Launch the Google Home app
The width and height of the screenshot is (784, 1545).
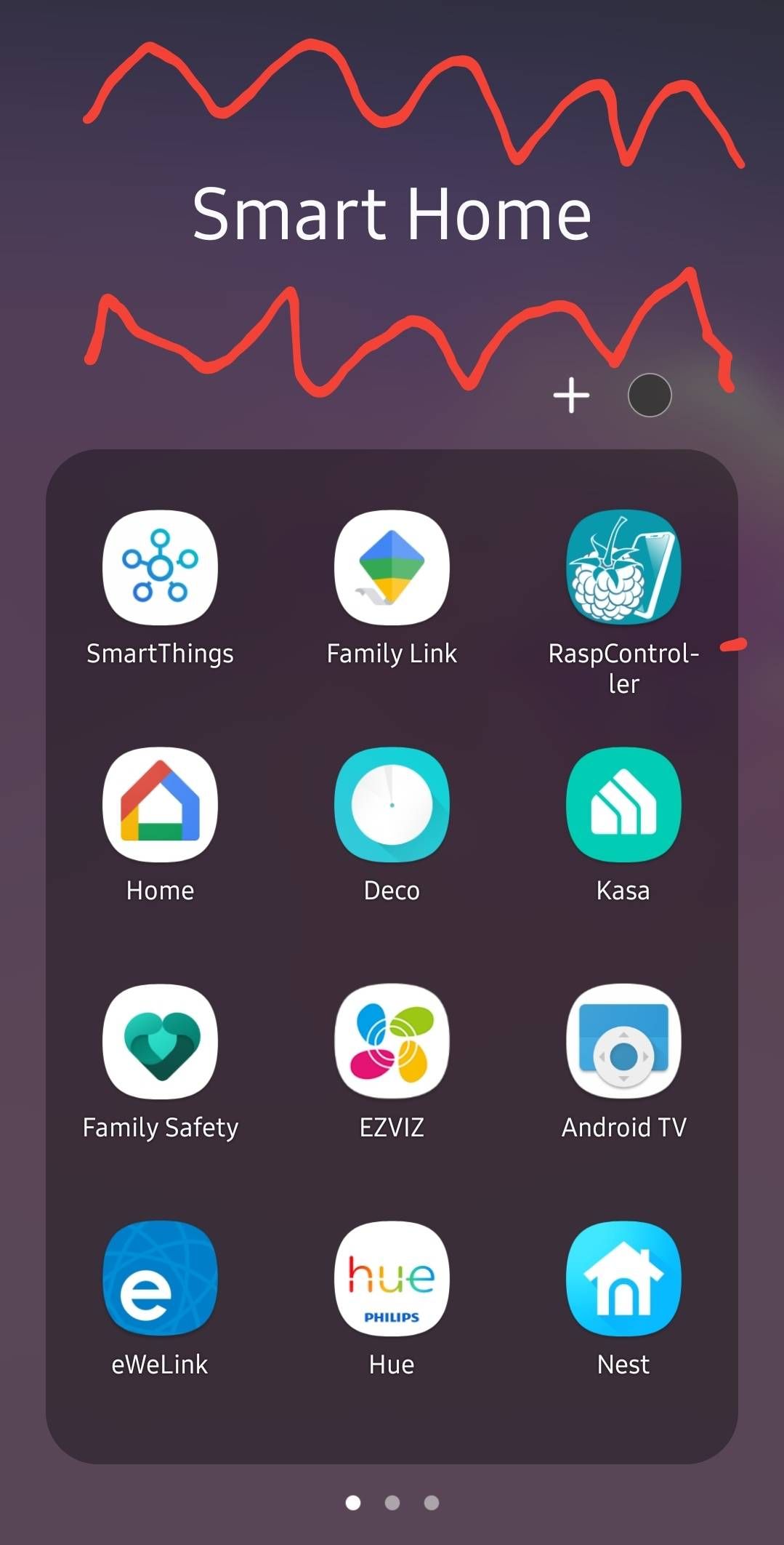160,805
